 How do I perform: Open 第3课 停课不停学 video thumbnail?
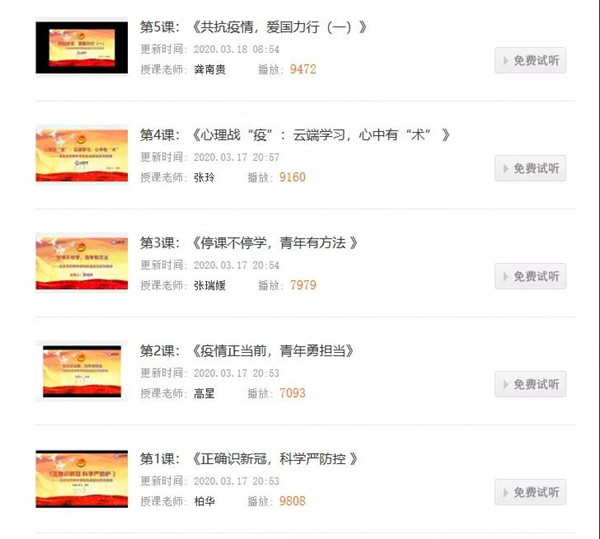coord(81,263)
